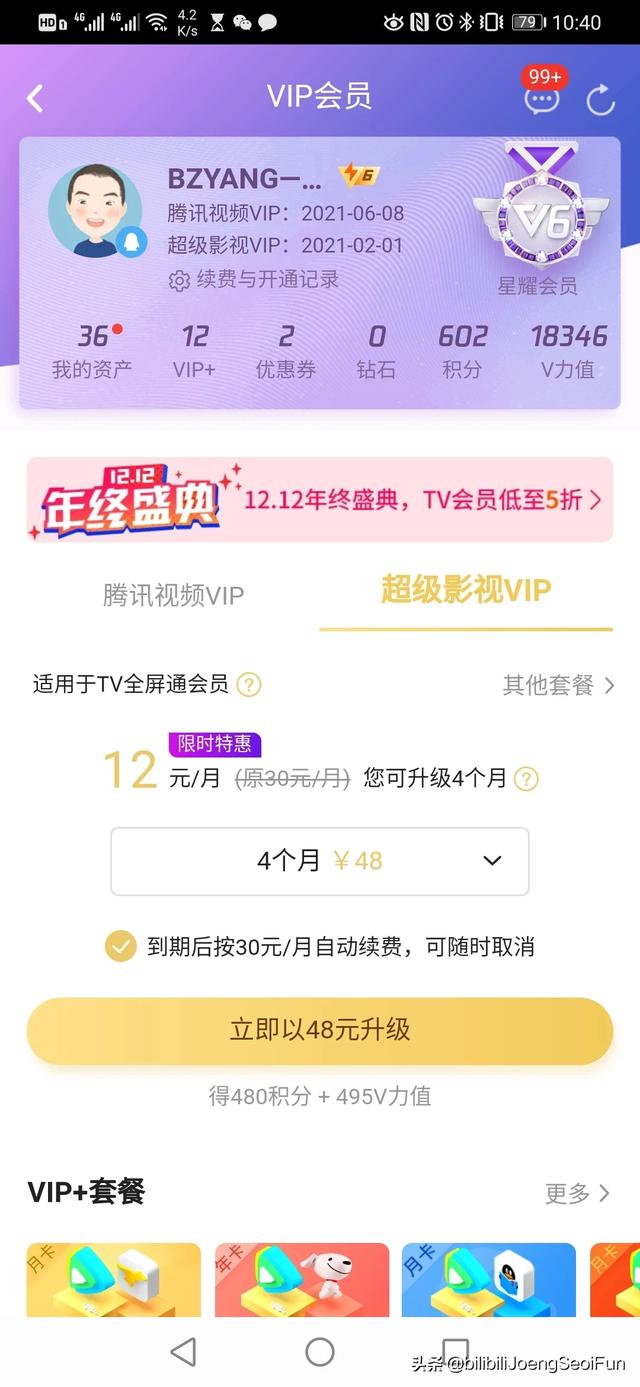View 我的资产
Screen dimensions: 640x1387
[92, 352]
